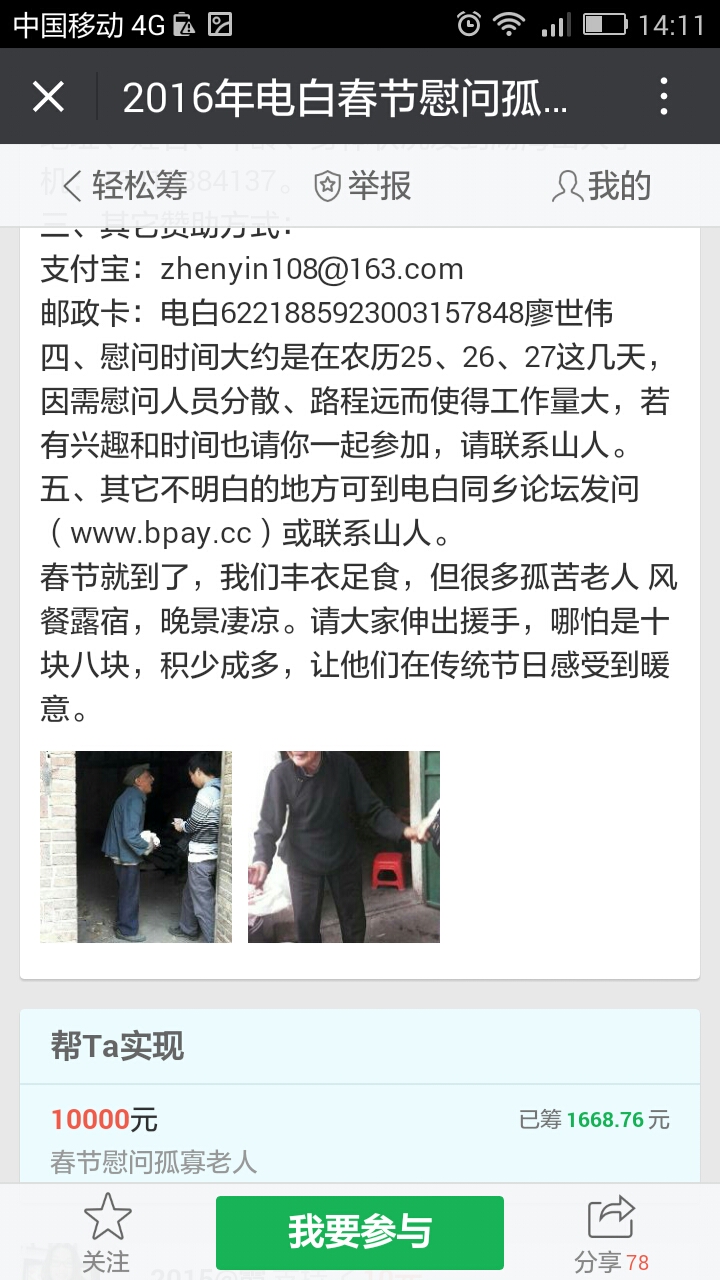720x1280 pixels.
Task: Open 我的 profile page
Action: point(602,186)
